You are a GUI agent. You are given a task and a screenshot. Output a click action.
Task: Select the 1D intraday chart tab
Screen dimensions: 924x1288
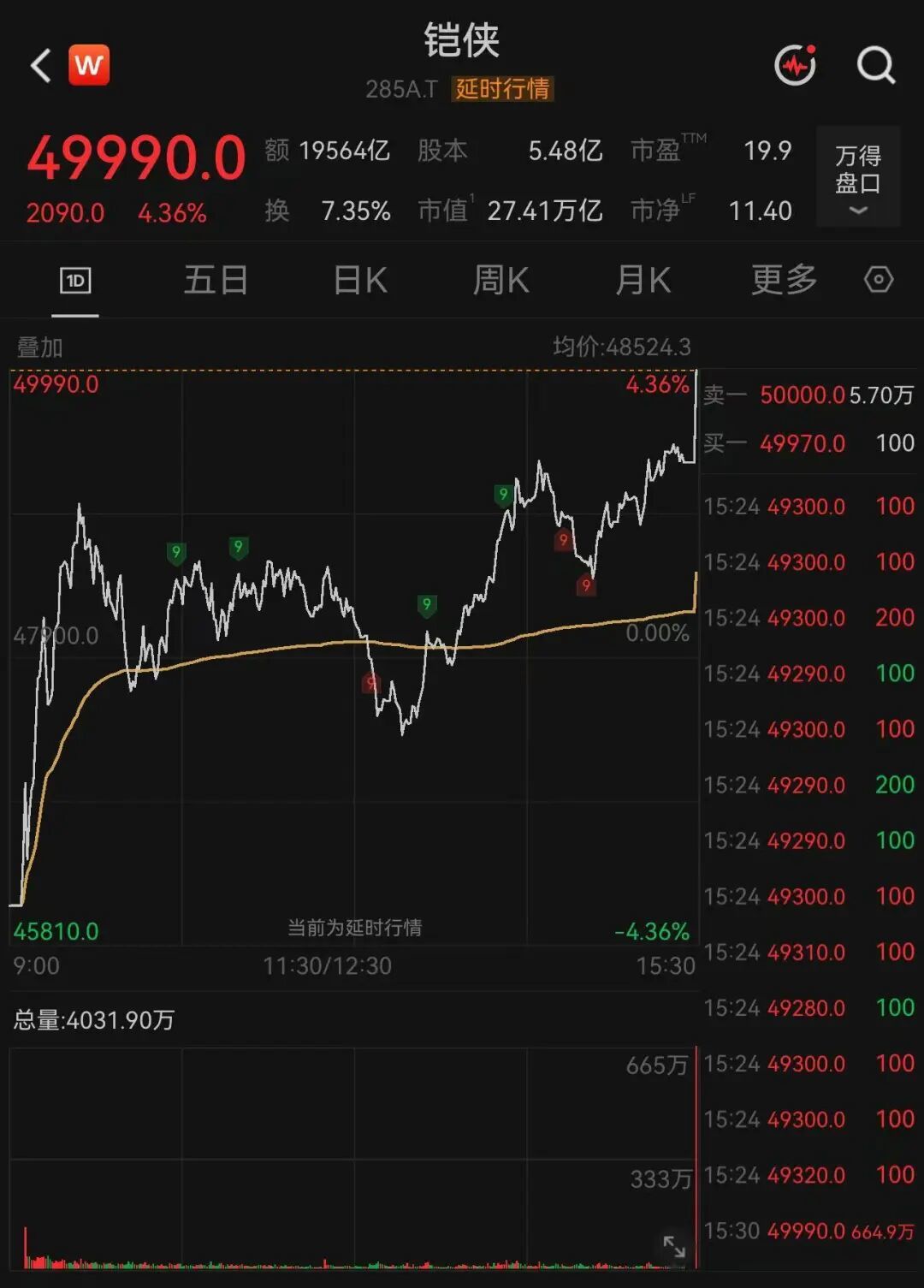75,281
